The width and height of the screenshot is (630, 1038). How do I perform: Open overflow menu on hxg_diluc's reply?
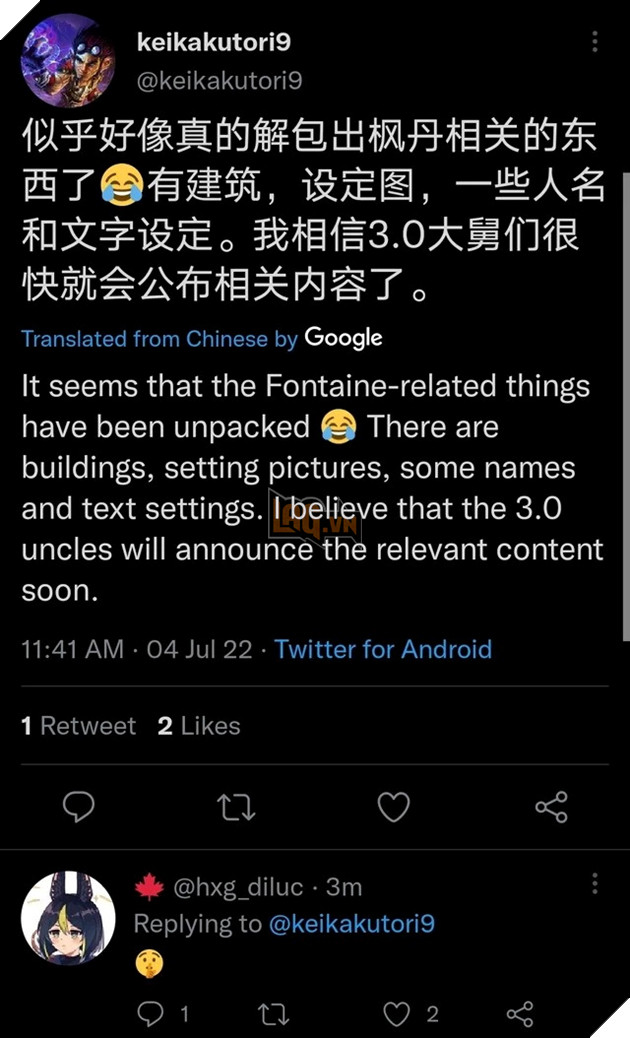coord(595,884)
